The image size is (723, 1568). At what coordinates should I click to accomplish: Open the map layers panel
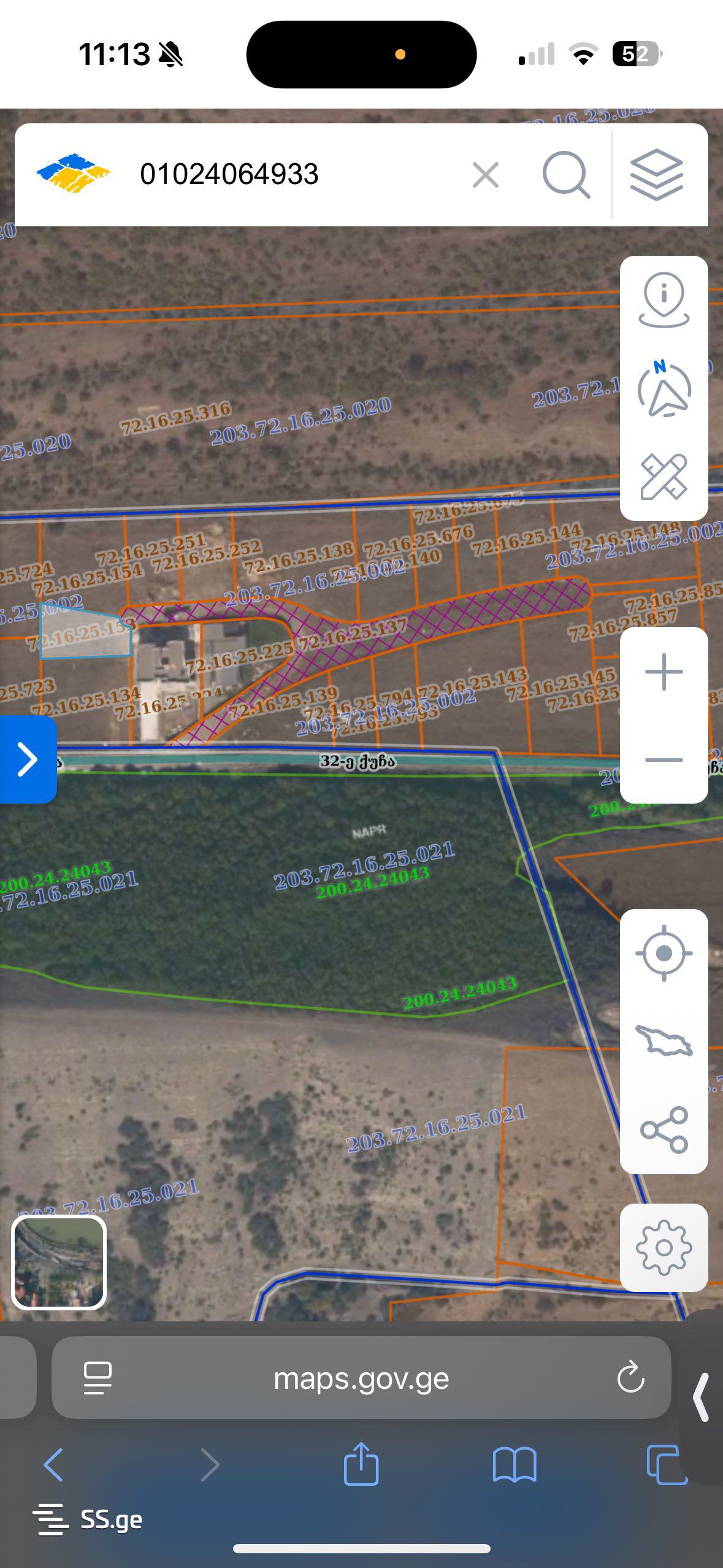(656, 175)
